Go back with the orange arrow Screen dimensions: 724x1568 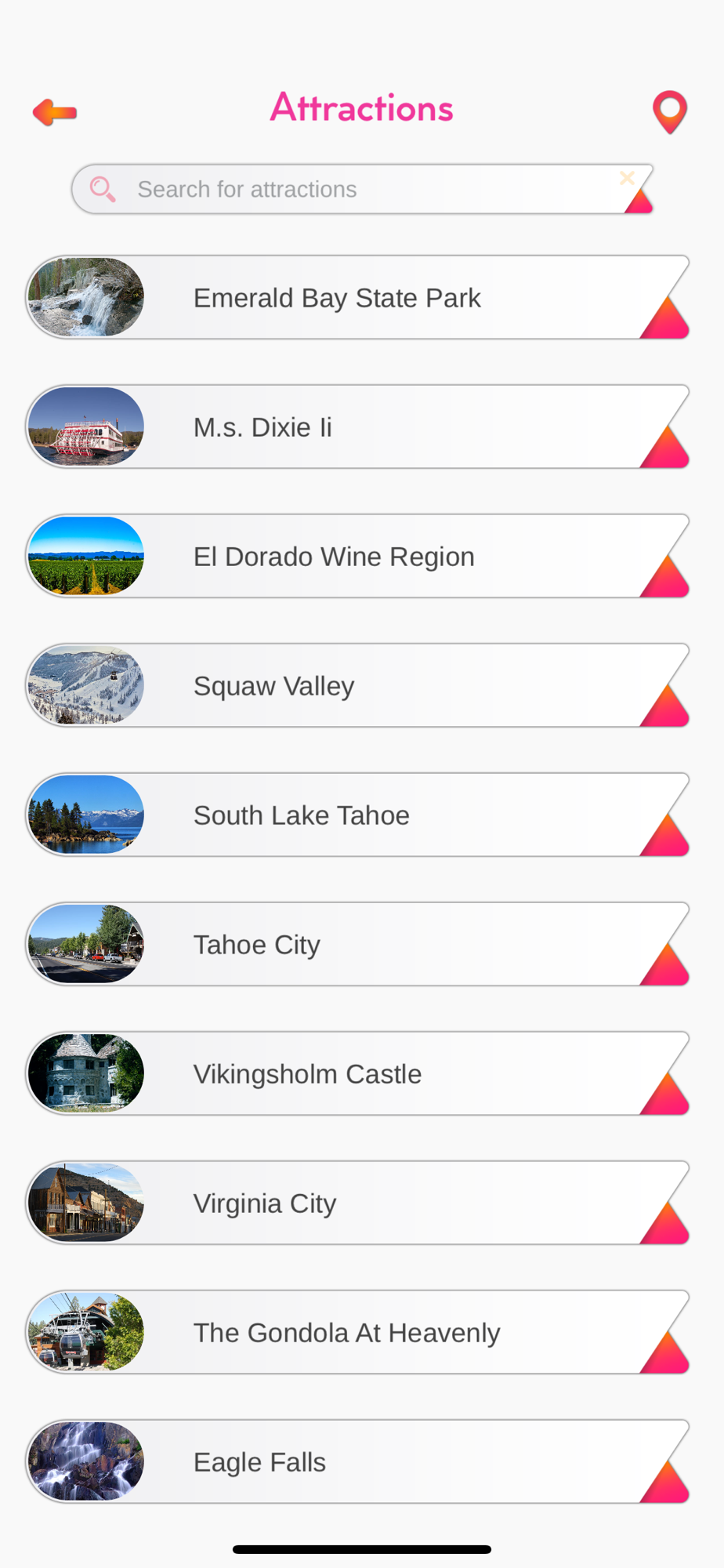click(x=55, y=112)
